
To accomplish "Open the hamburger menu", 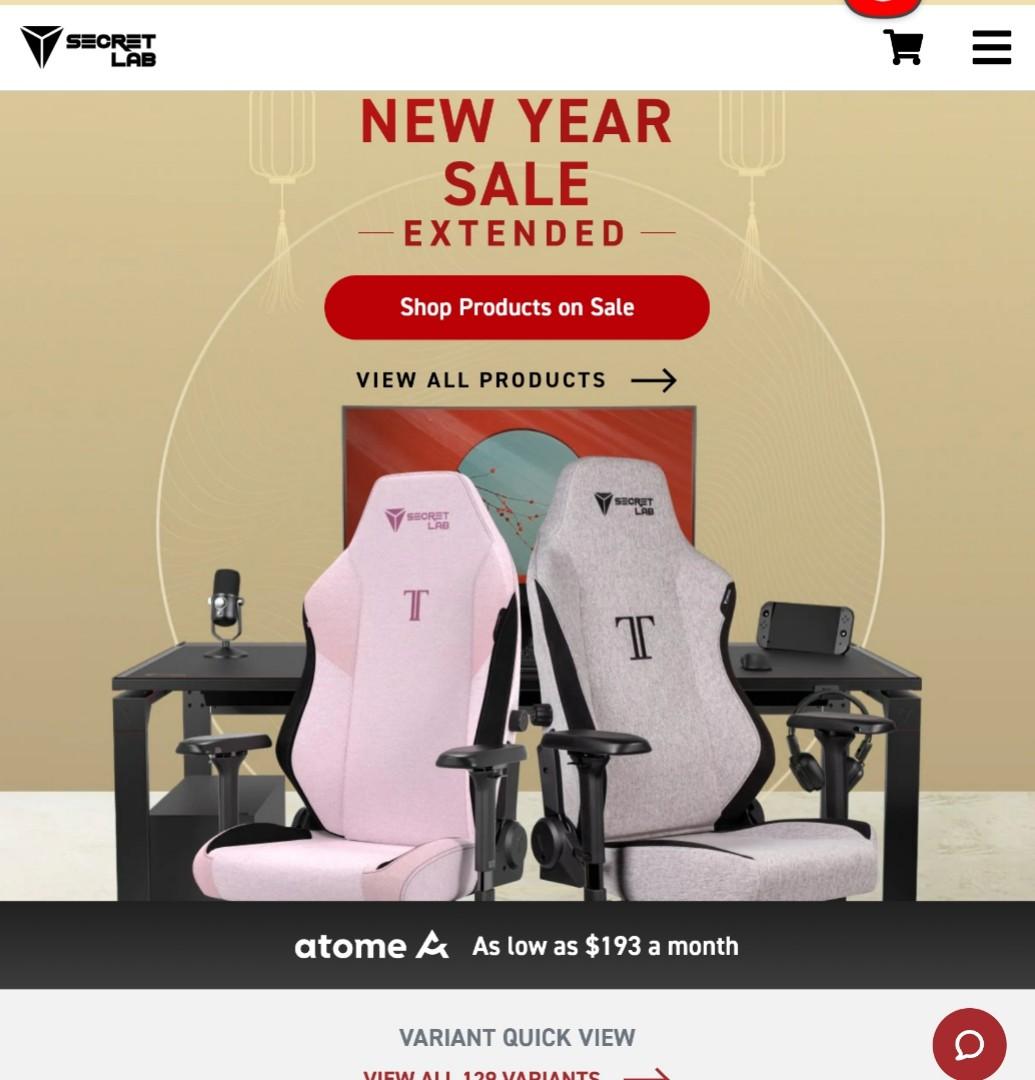I will [991, 47].
